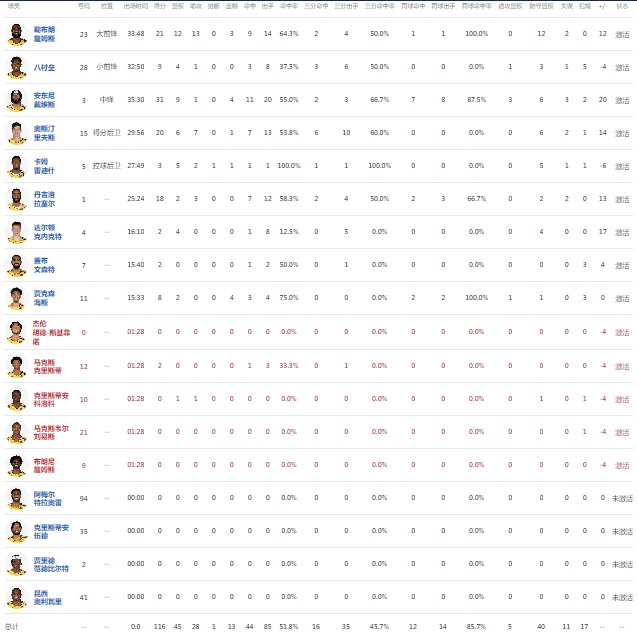Open 奥斯汀 里夫斯 profile link
The image size is (637, 632).
(44, 133)
